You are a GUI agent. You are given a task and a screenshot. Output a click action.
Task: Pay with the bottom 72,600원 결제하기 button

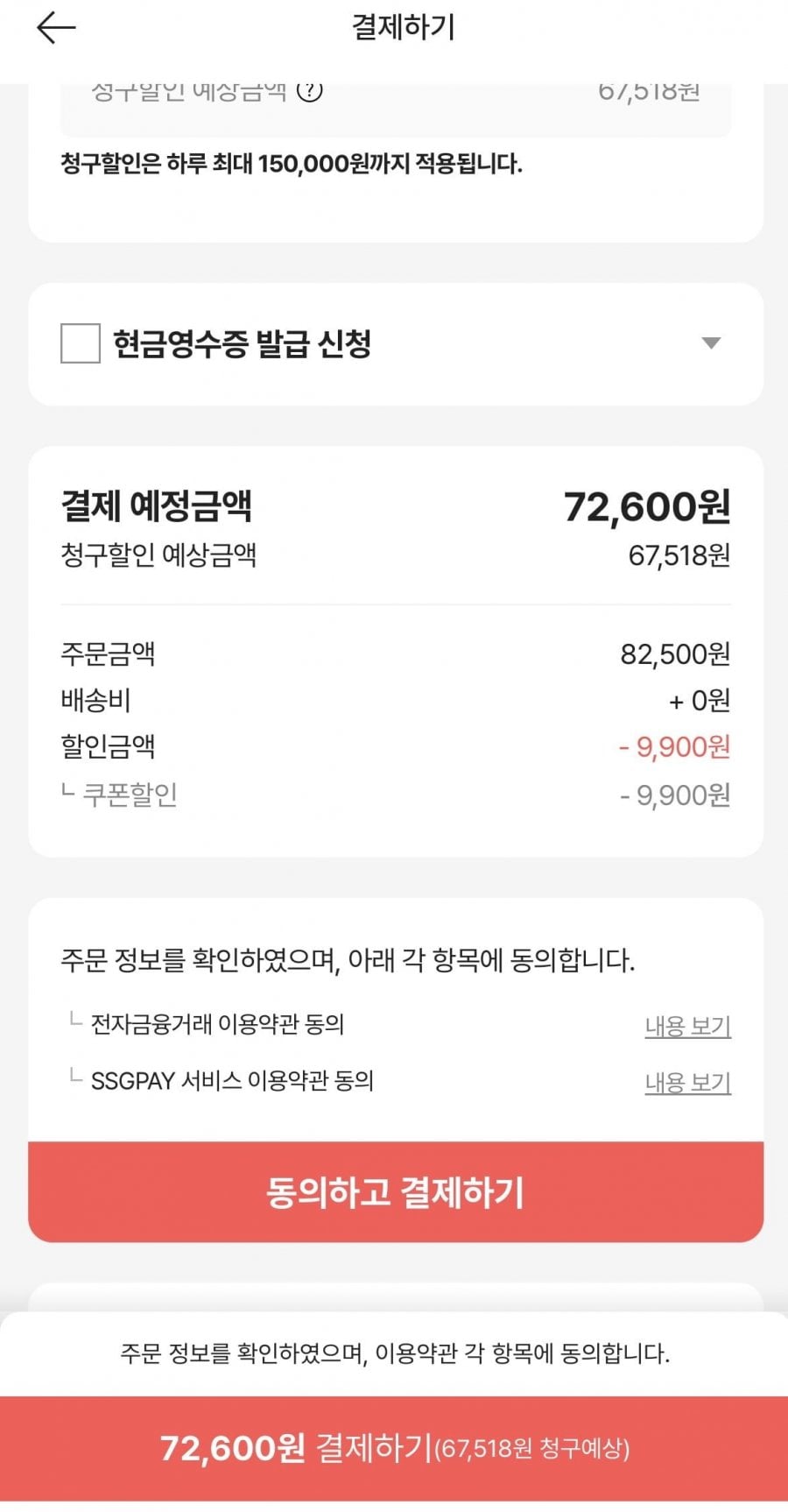point(394,1448)
